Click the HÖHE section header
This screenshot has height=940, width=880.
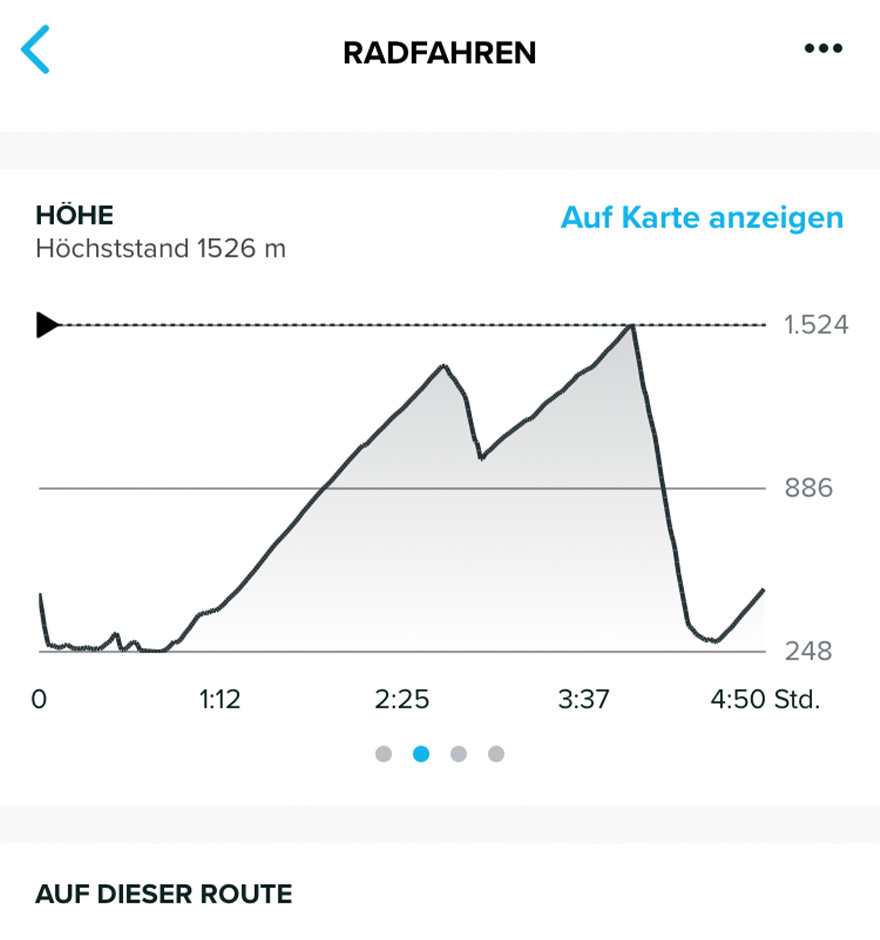pyautogui.click(x=75, y=215)
